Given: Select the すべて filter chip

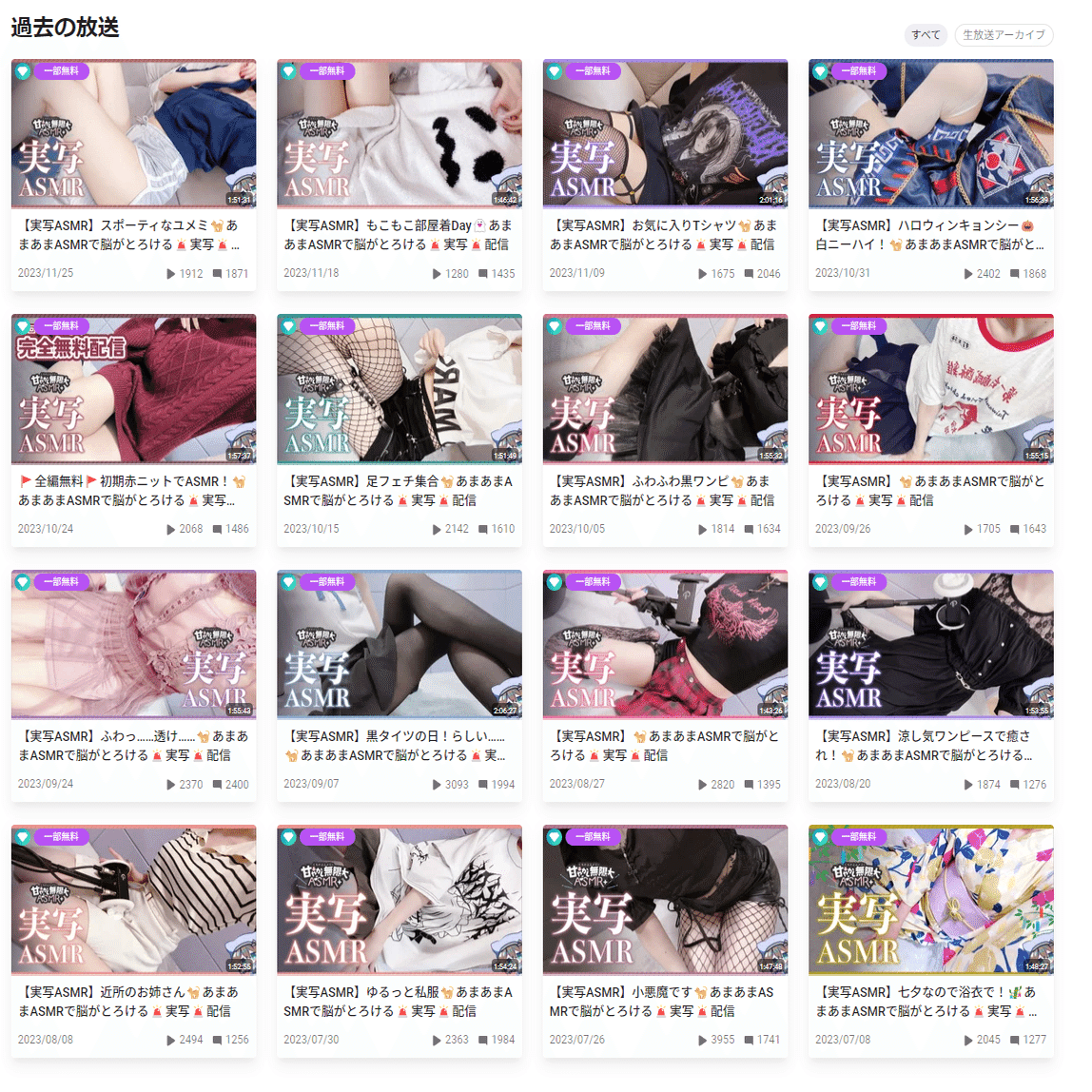Looking at the screenshot, I should (x=925, y=35).
